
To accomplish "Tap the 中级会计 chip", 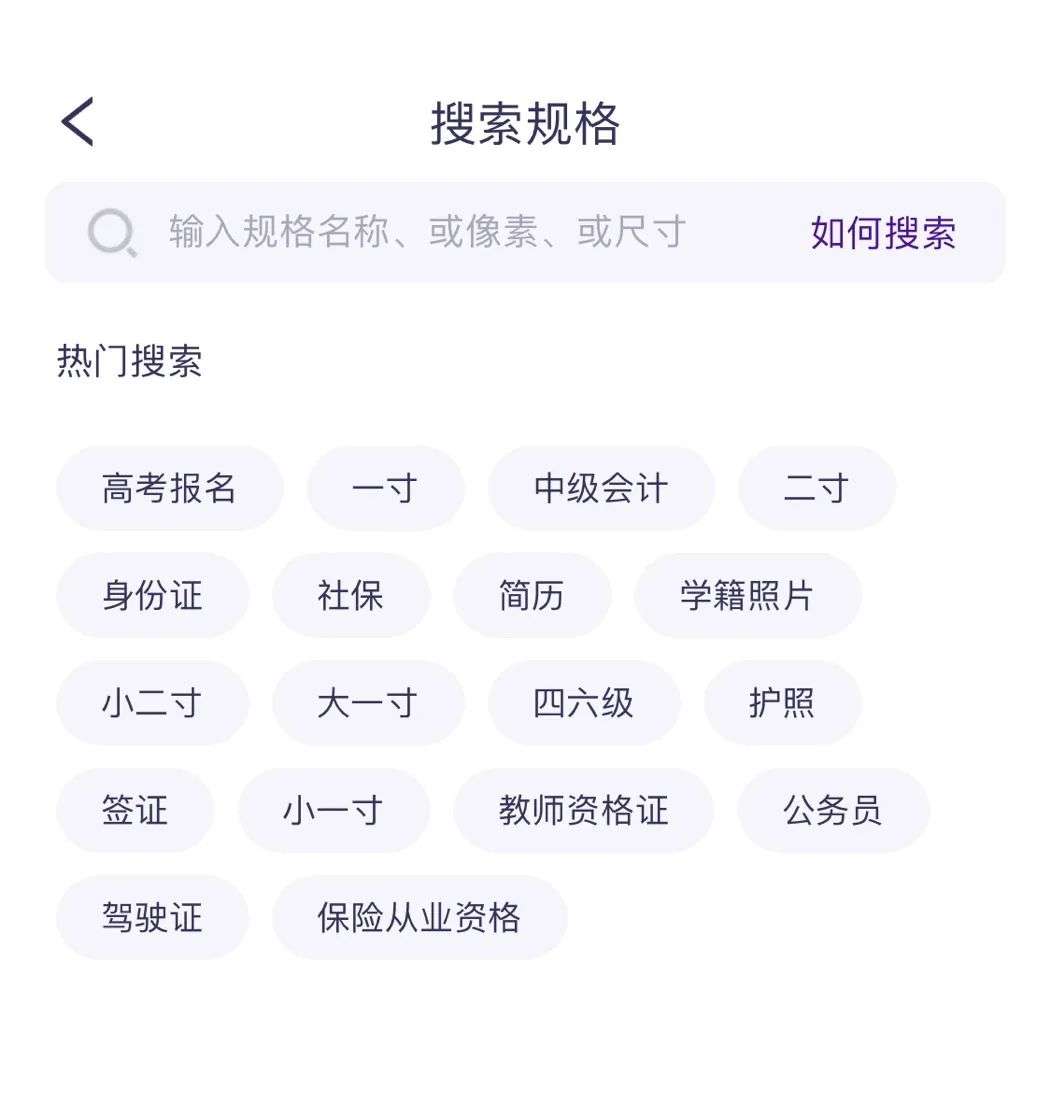I will 601,489.
